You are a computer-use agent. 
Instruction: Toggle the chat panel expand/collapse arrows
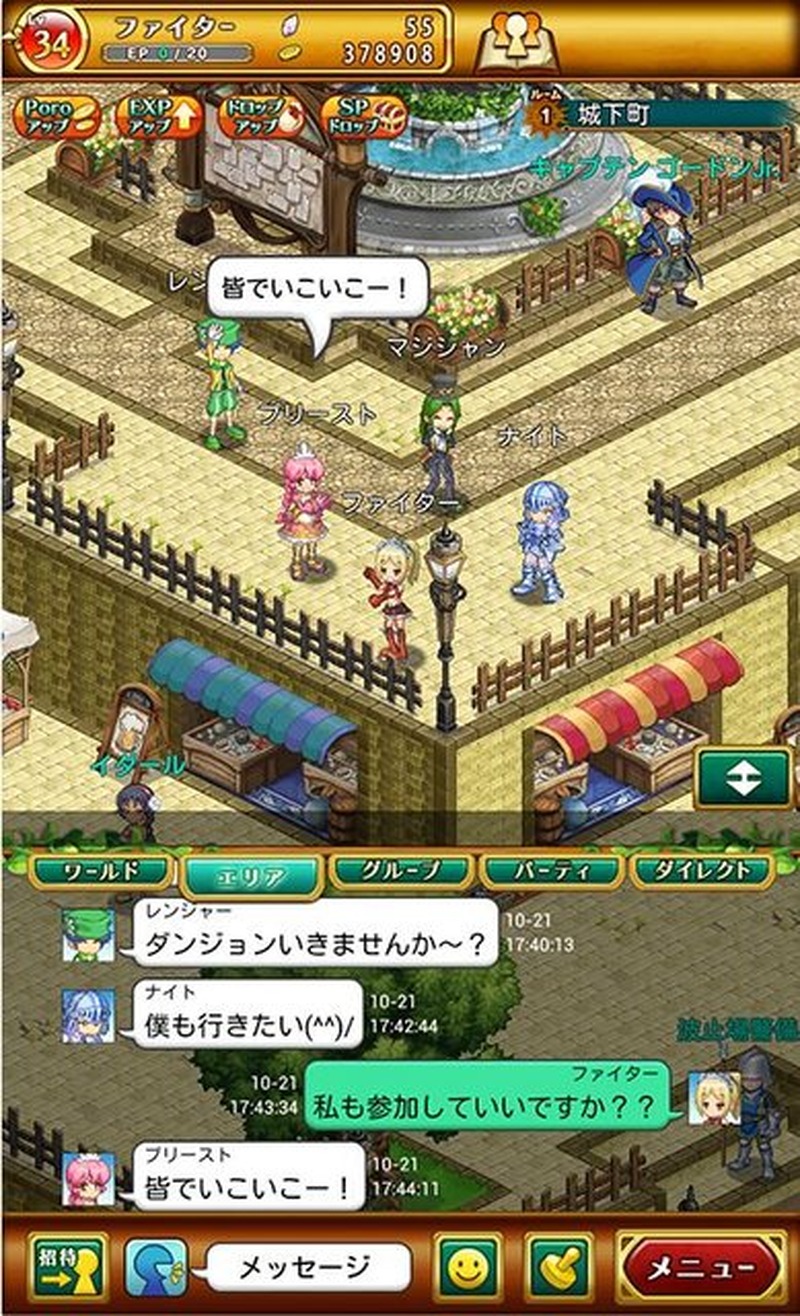(743, 780)
